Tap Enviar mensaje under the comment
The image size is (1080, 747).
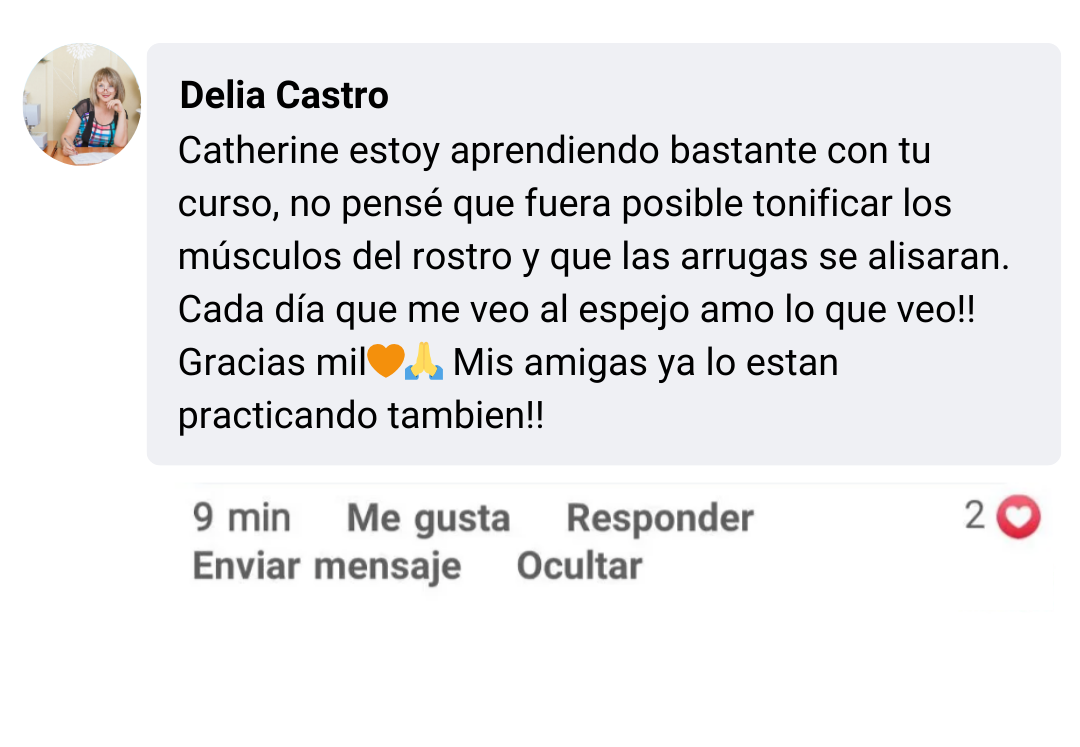pyautogui.click(x=326, y=566)
